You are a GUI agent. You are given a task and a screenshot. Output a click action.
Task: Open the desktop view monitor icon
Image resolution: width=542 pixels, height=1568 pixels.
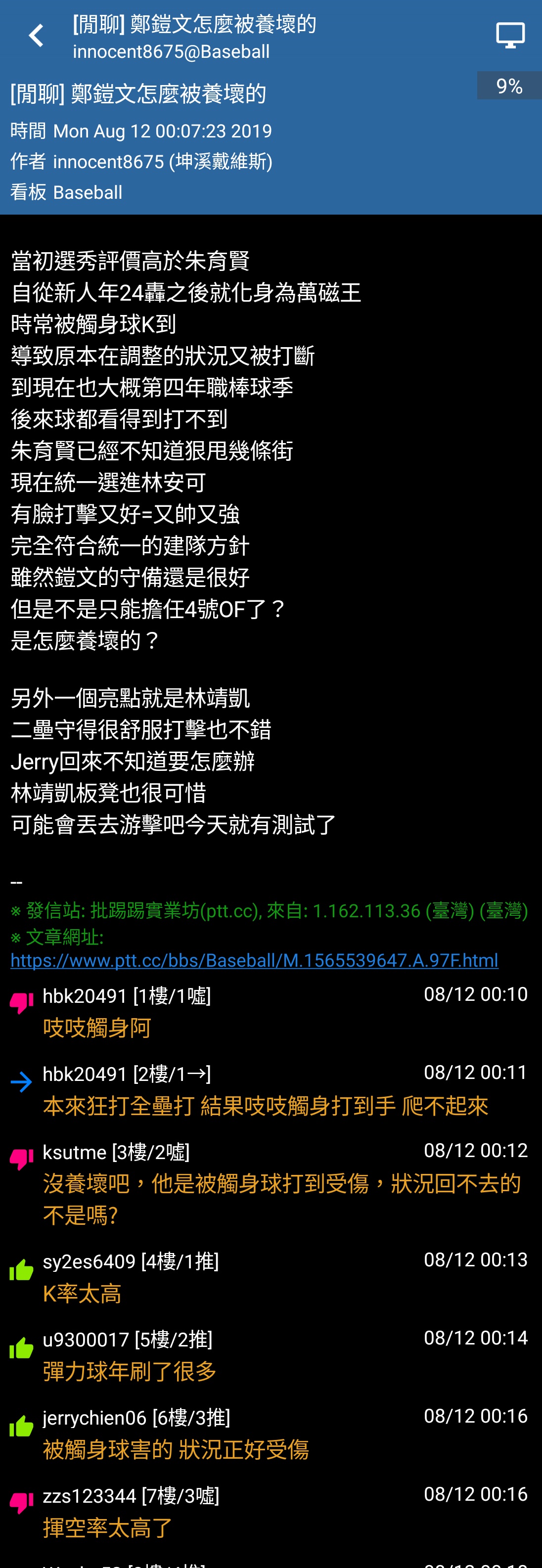[510, 36]
